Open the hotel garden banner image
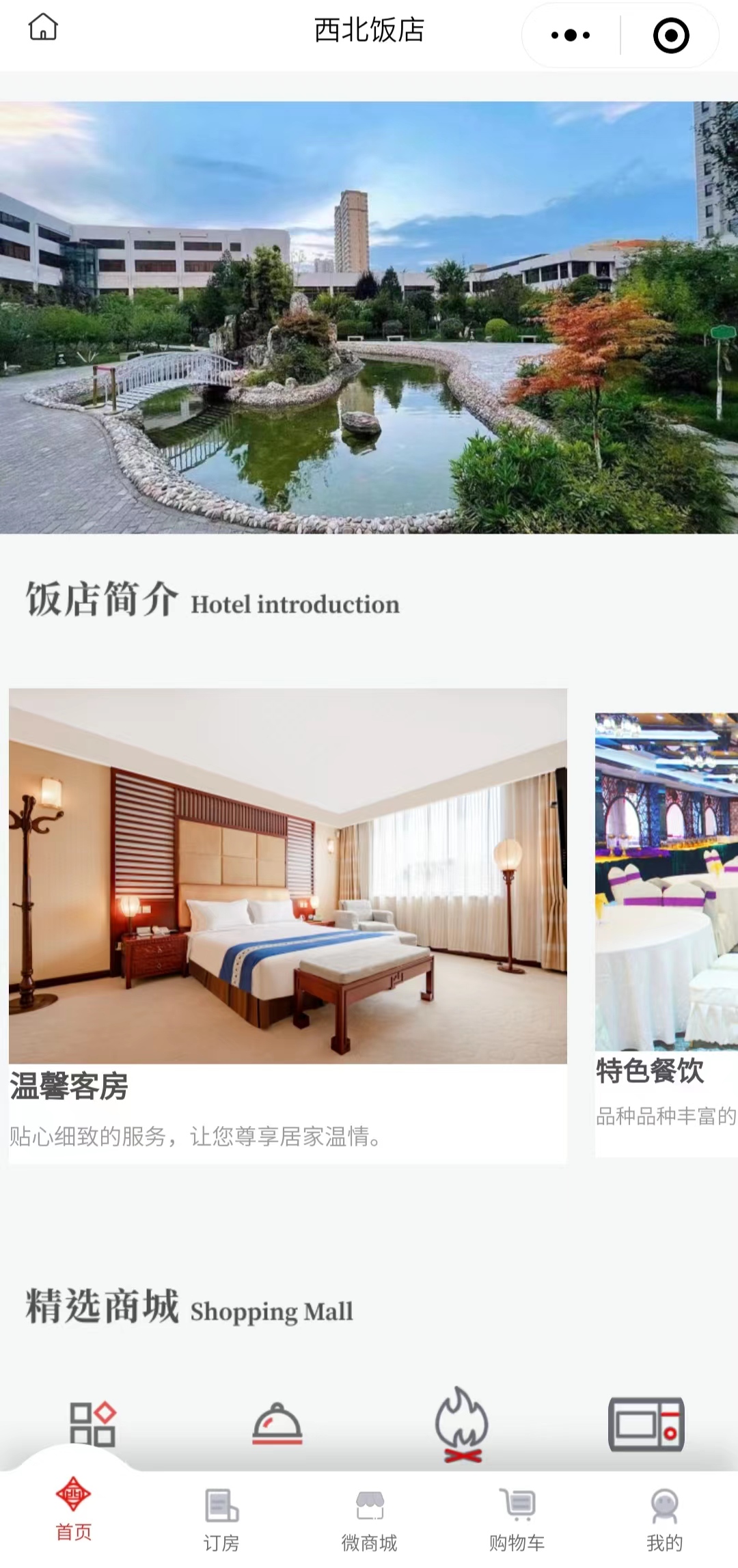Screen dimensions: 738x1568 [x=369, y=317]
